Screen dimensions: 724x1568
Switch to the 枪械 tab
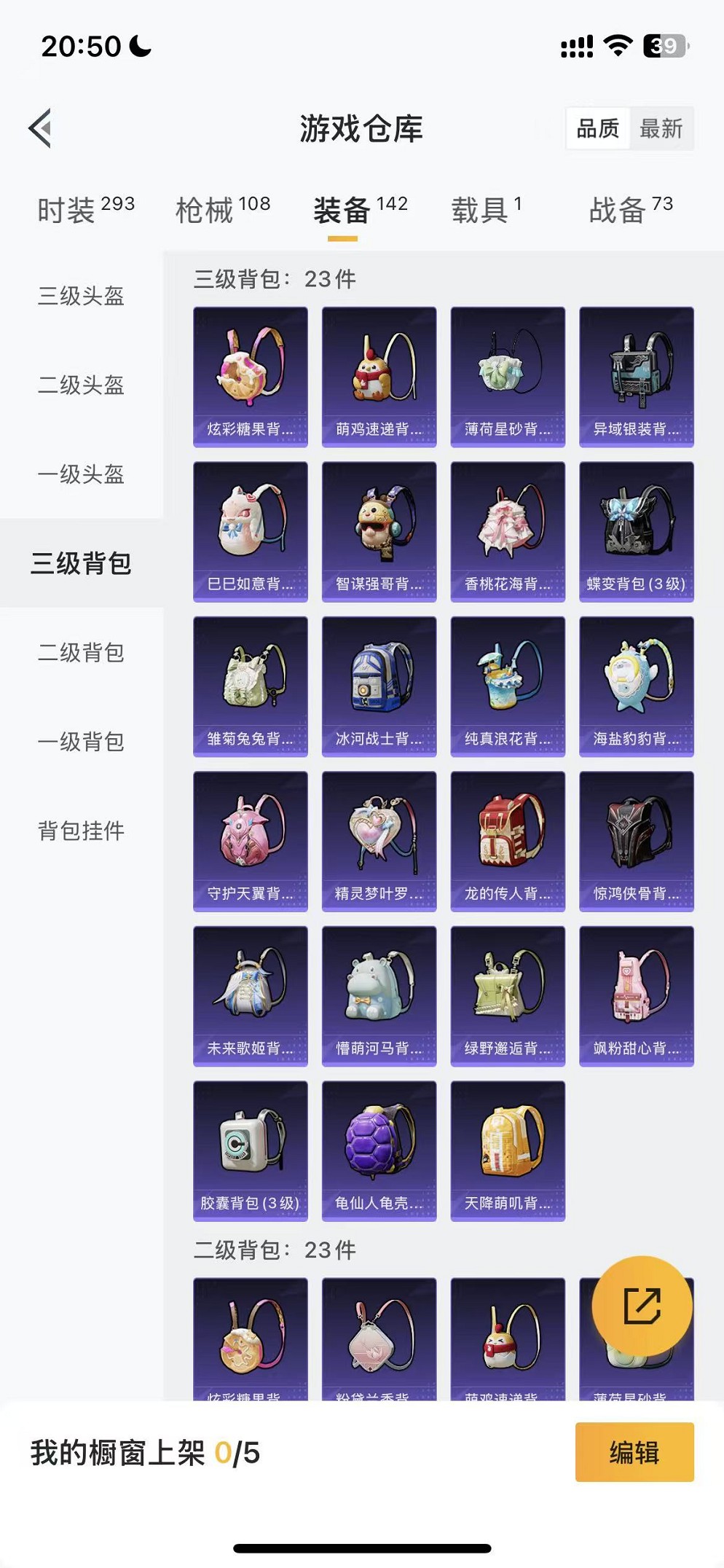pyautogui.click(x=222, y=210)
